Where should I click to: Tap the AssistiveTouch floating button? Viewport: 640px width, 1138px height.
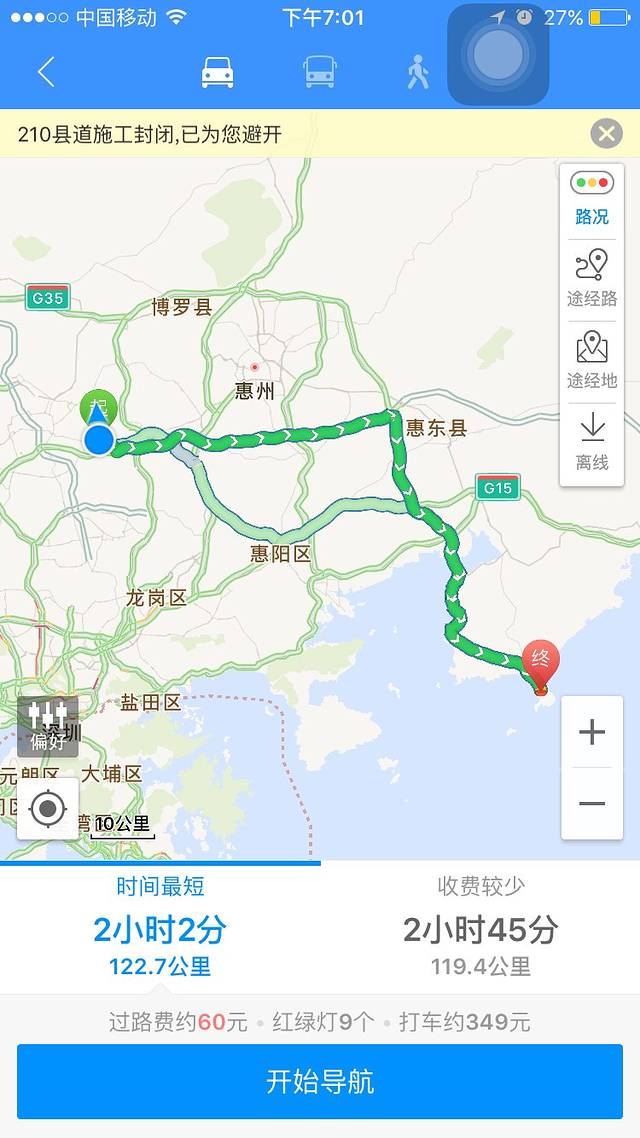pos(498,55)
